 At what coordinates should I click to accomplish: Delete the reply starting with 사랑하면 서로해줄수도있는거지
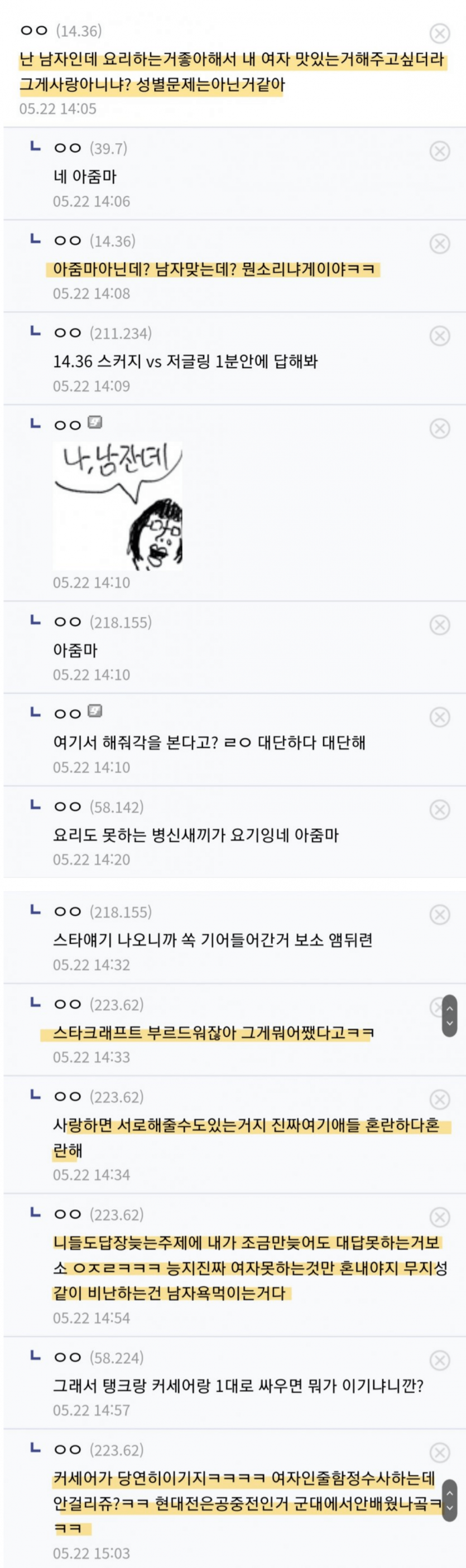440,1099
